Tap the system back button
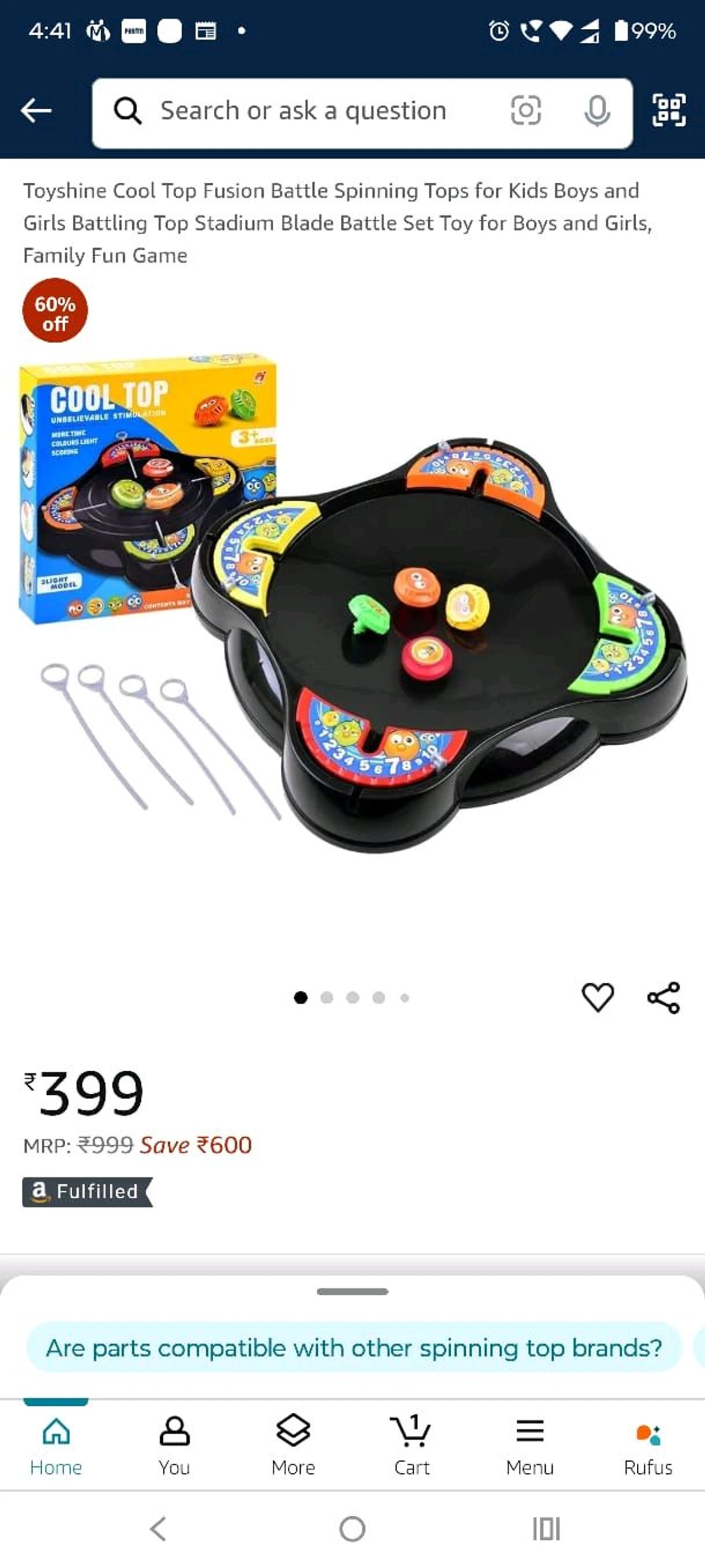Viewport: 705px width, 1568px height. (x=158, y=1529)
